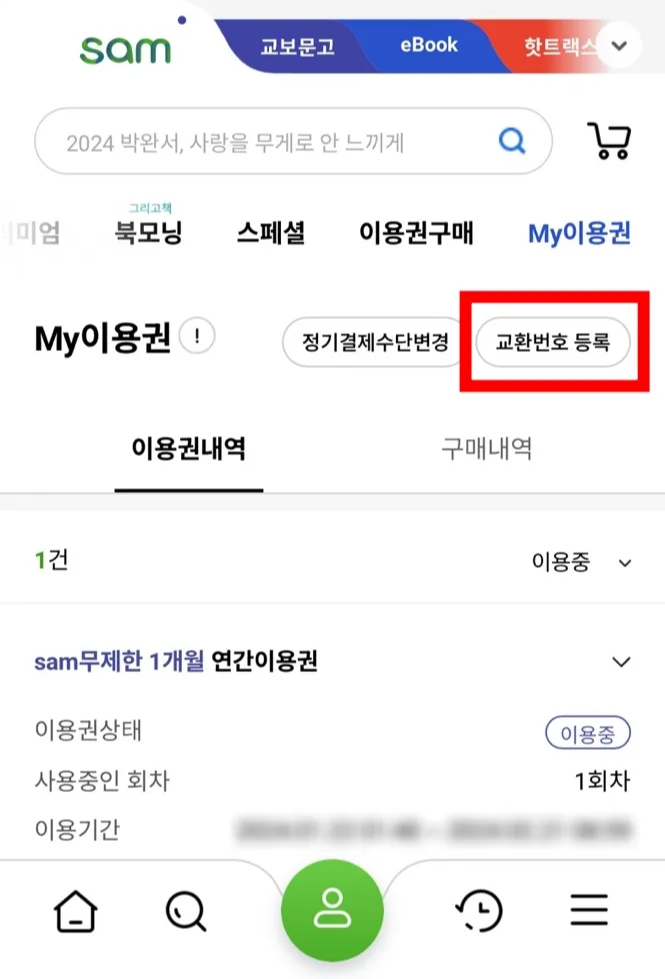Screen dimensions: 665x979
Task: Expand the top site menu chevron
Action: click(619, 46)
